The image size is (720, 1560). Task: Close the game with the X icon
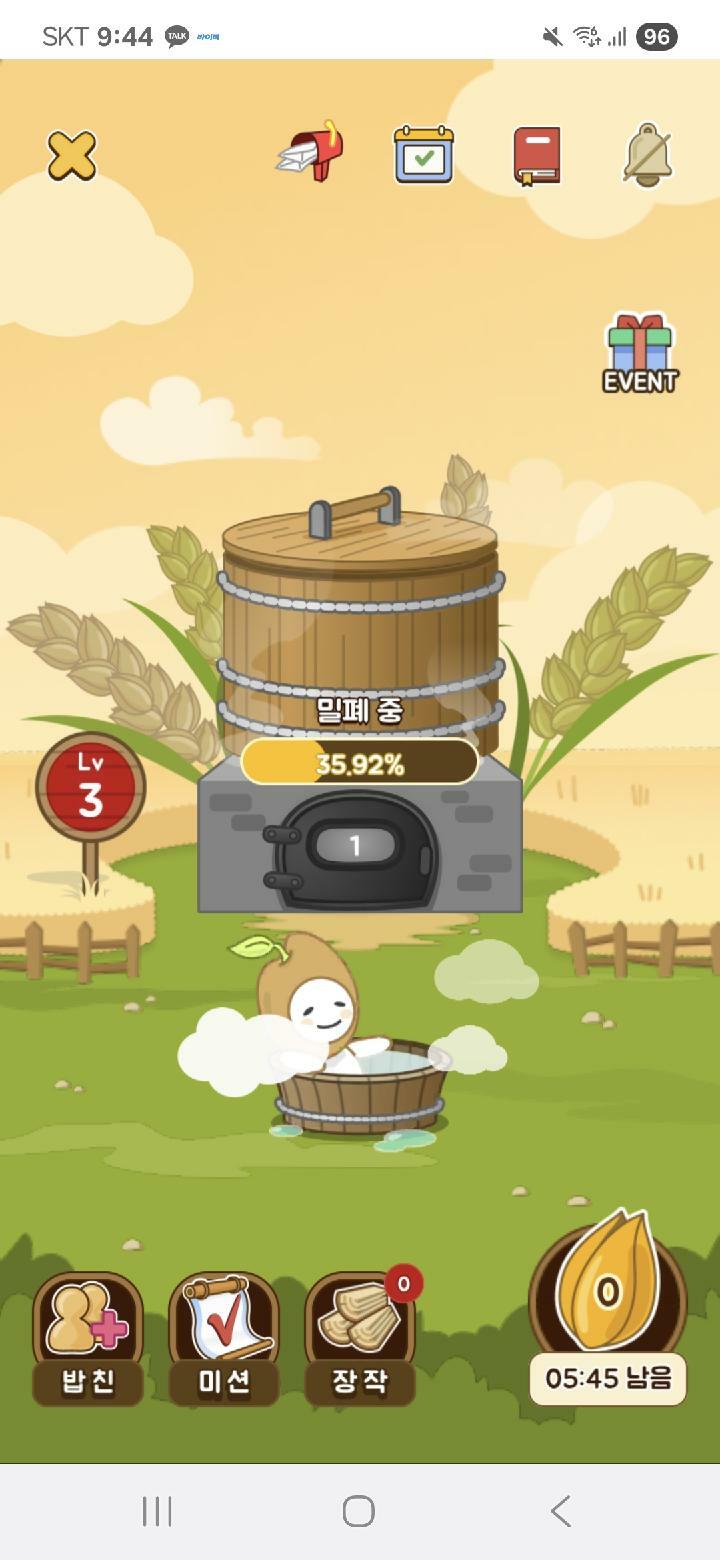pos(73,155)
